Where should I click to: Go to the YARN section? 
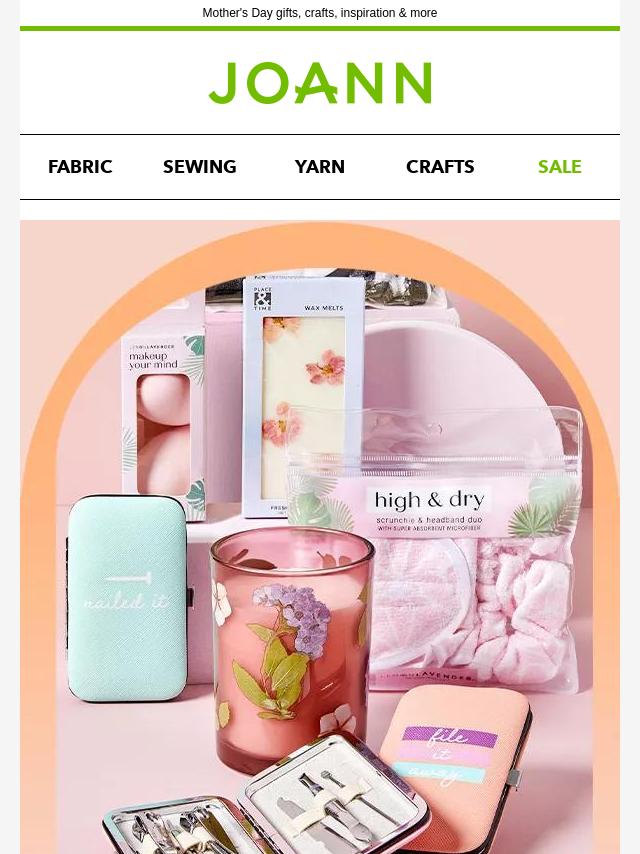(320, 167)
